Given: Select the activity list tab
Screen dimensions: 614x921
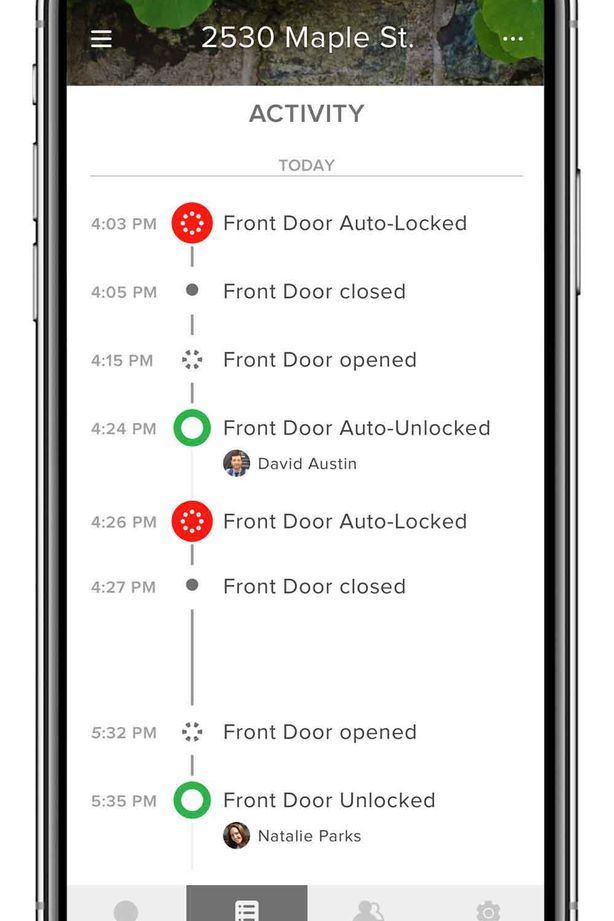Looking at the screenshot, I should coord(247,906).
